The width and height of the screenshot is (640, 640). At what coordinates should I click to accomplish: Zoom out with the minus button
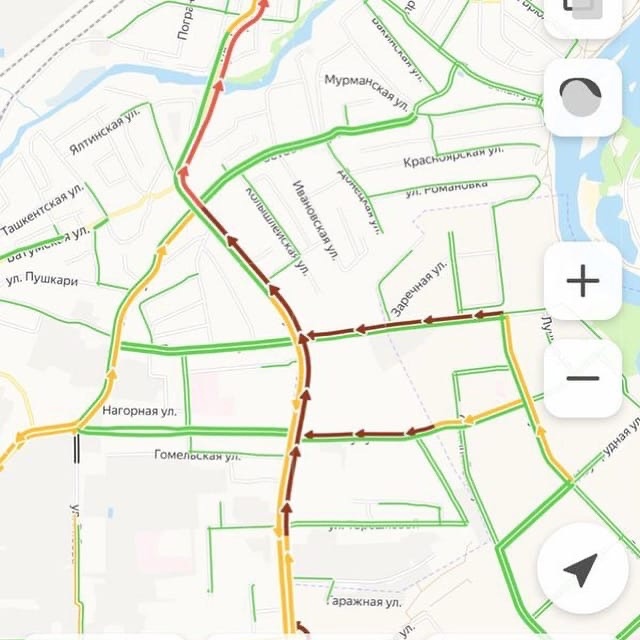[582, 378]
